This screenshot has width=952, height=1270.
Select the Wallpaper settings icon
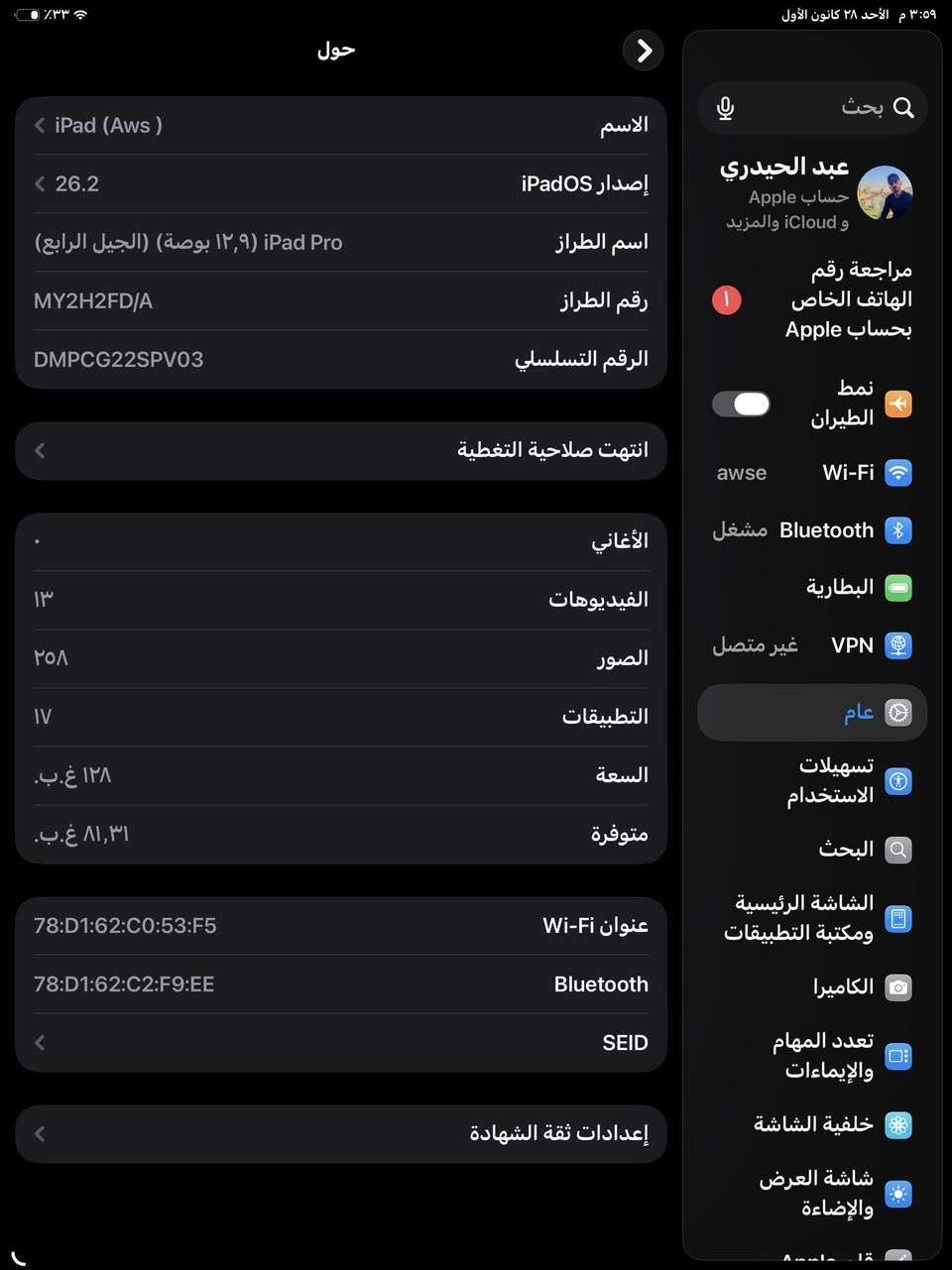coord(898,1125)
